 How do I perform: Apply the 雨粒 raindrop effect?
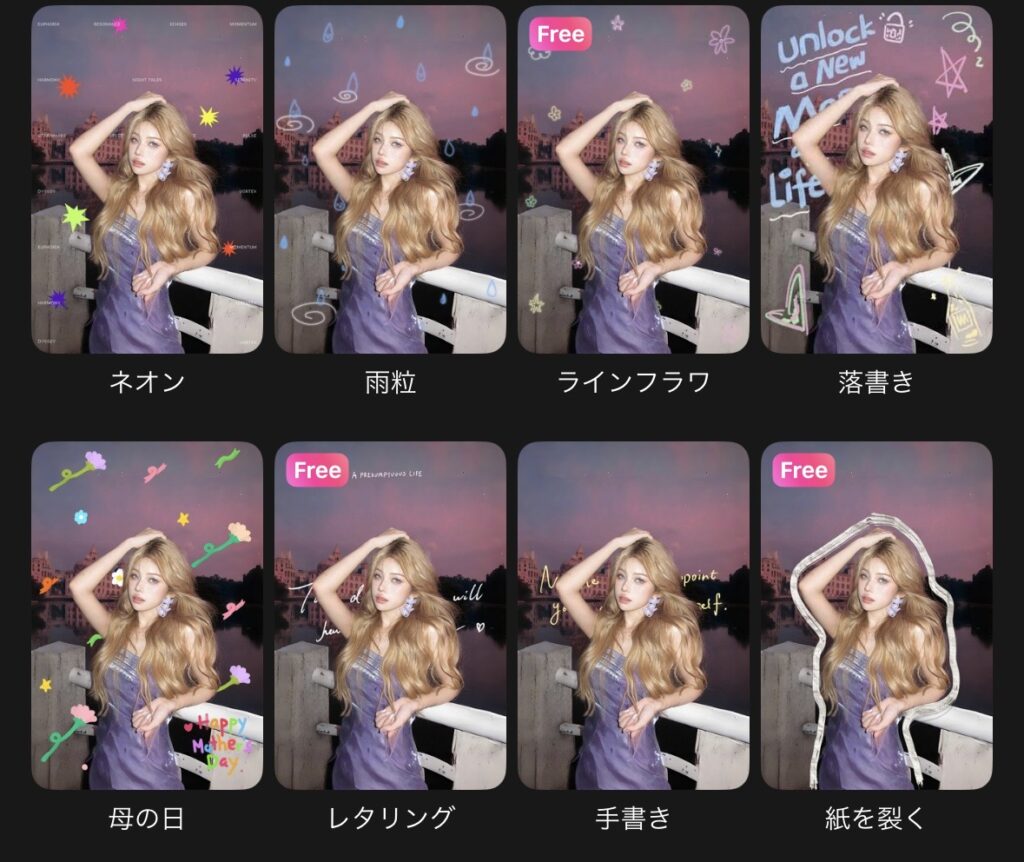tap(391, 180)
